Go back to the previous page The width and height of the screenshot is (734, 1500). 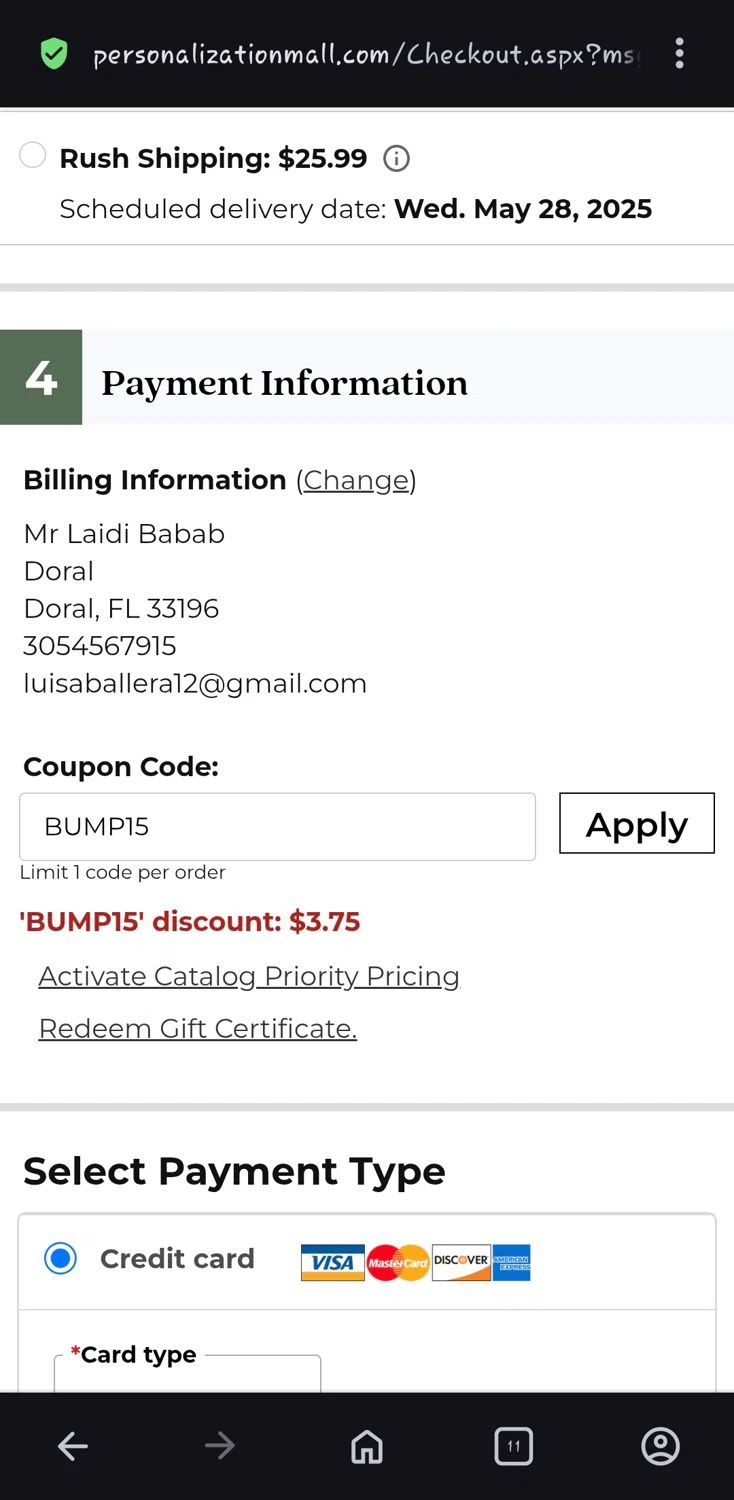point(73,1446)
